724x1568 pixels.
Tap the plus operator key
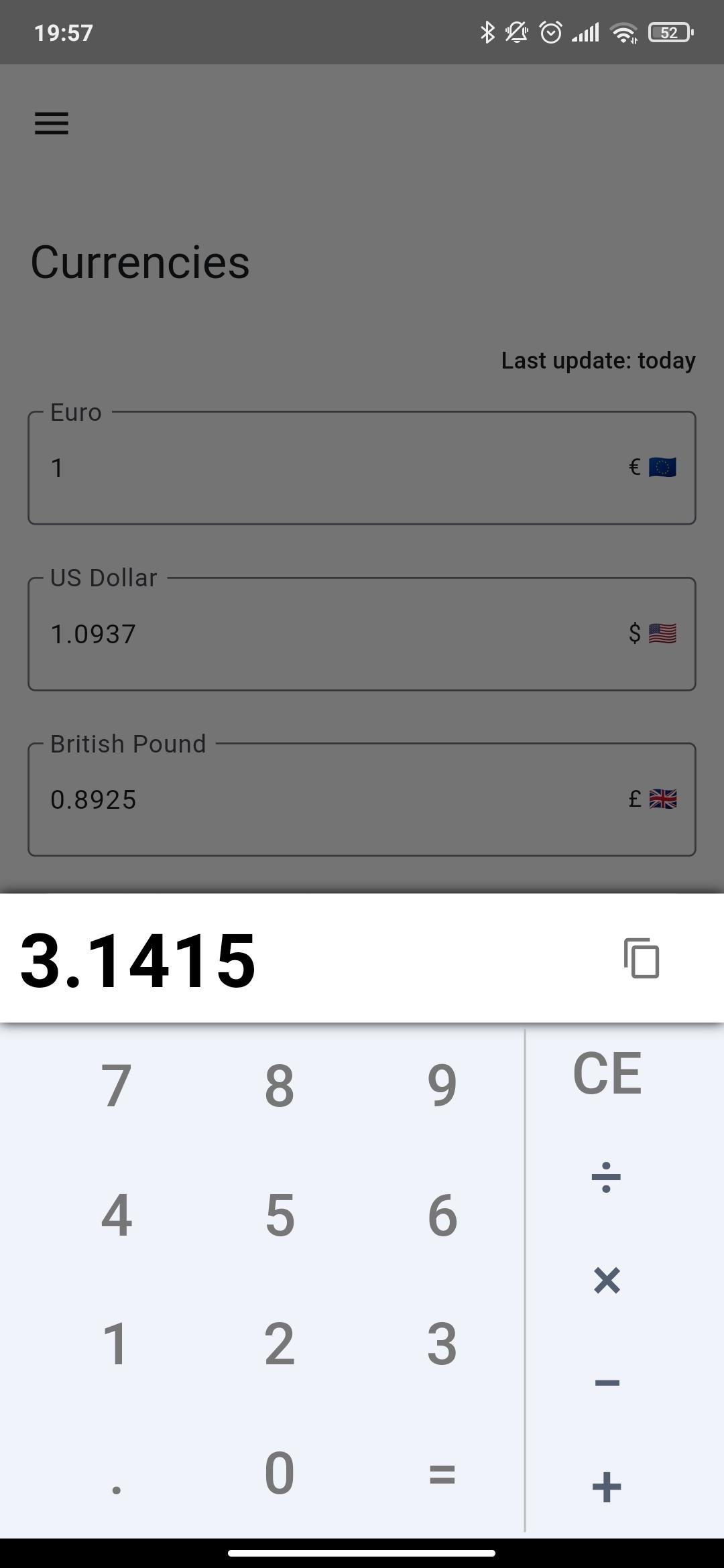(607, 1486)
